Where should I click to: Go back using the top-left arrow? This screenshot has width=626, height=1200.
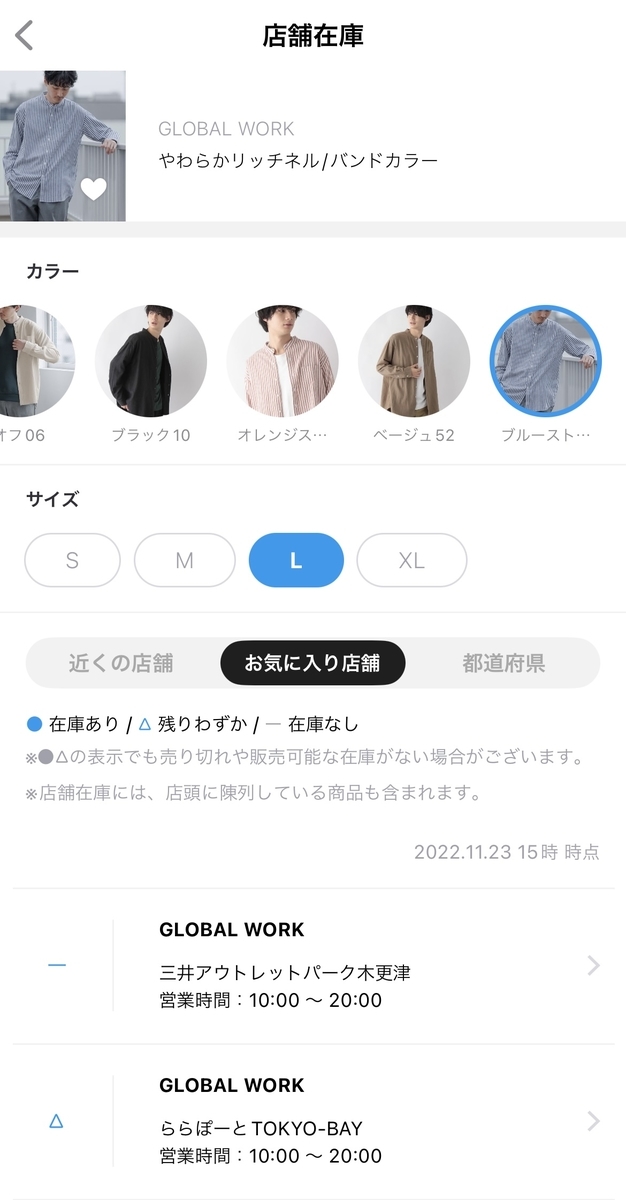click(25, 36)
